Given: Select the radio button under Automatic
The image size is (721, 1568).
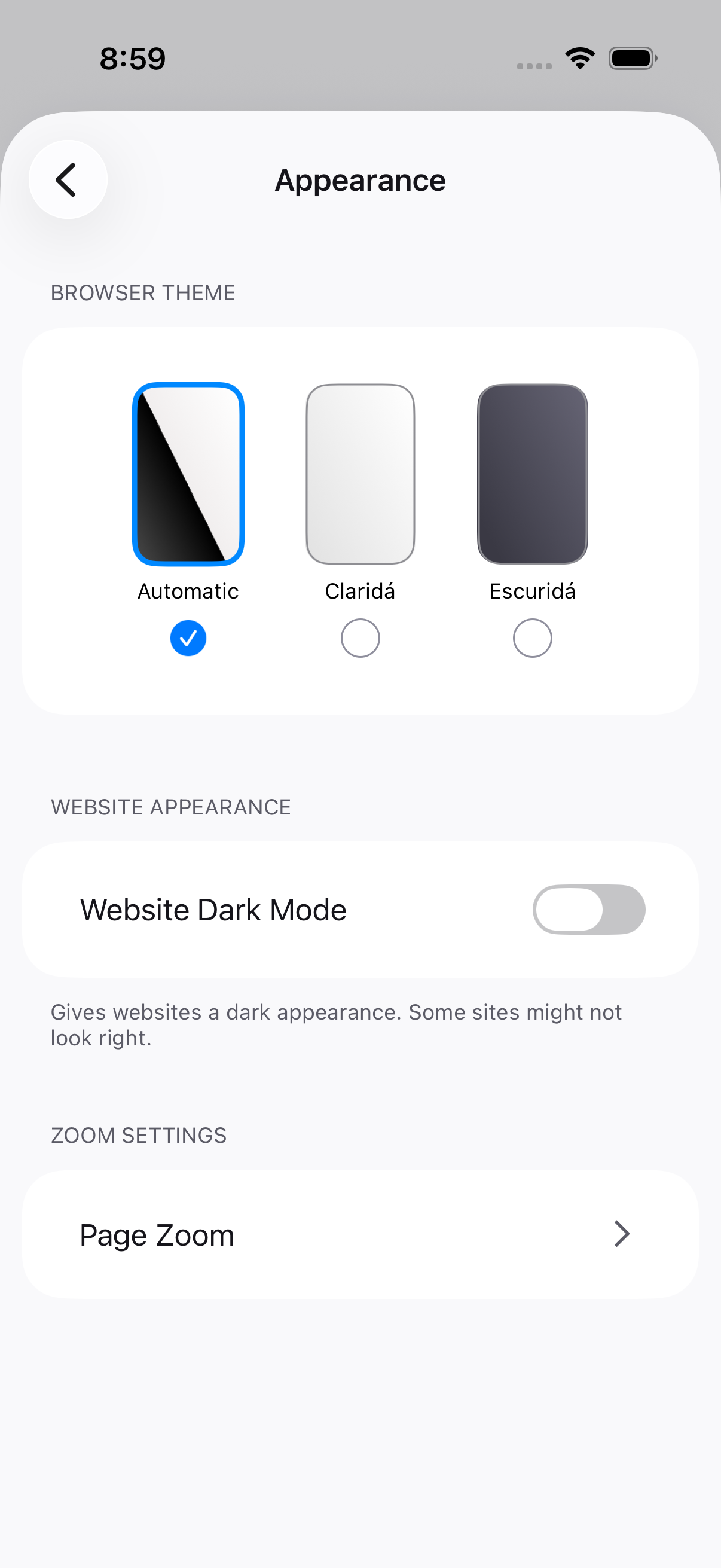Looking at the screenshot, I should click(188, 638).
